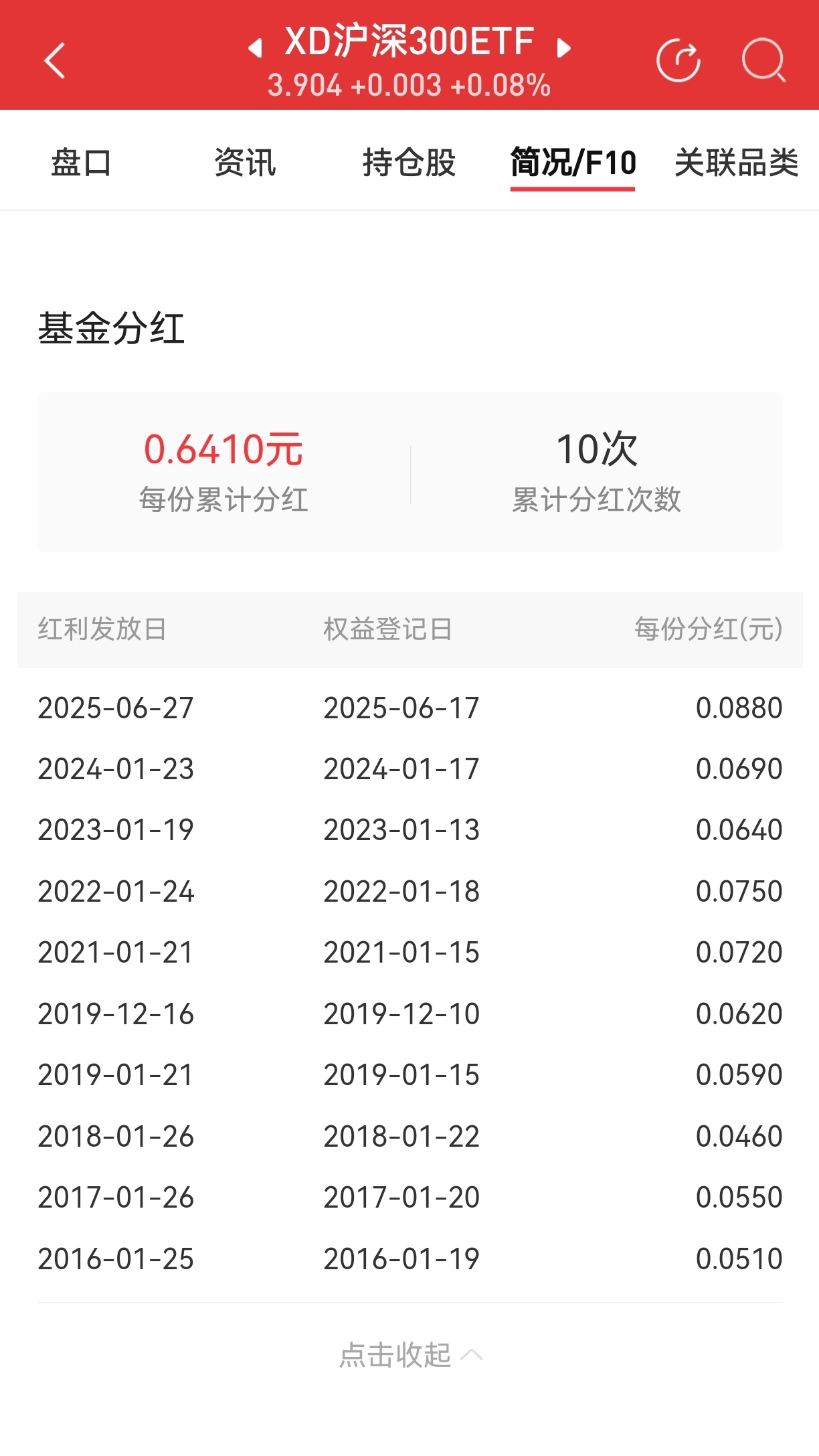Switch to the next stock with right triangle
The image size is (819, 1456).
pos(563,48)
